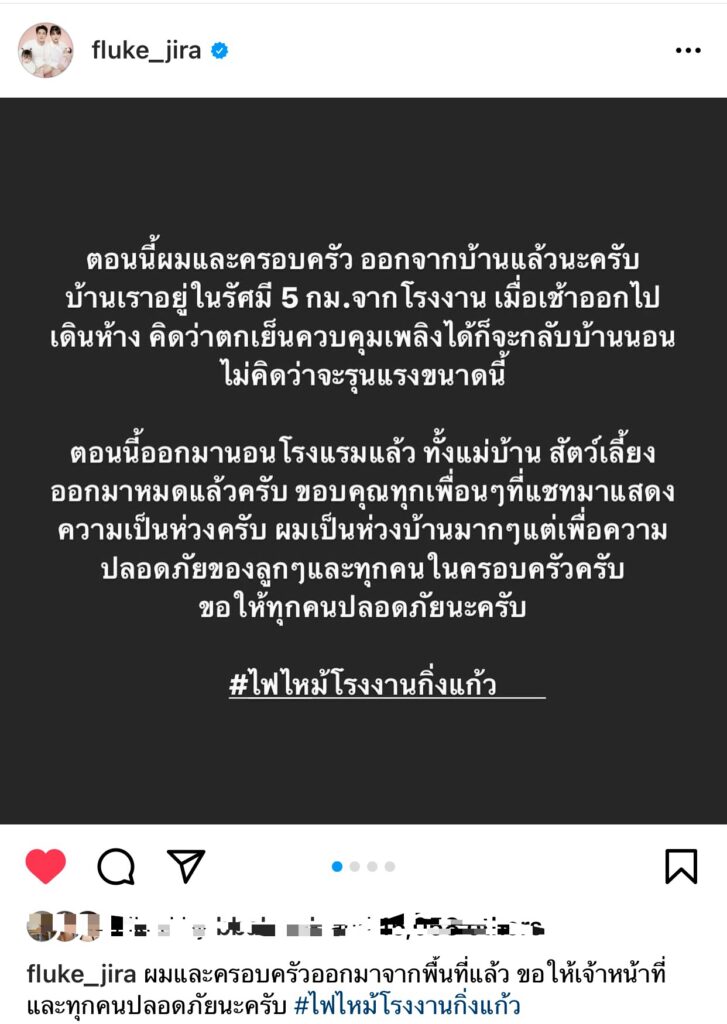This screenshot has height=1024, width=727.
Task: Open comments on this post
Action: click(116, 866)
